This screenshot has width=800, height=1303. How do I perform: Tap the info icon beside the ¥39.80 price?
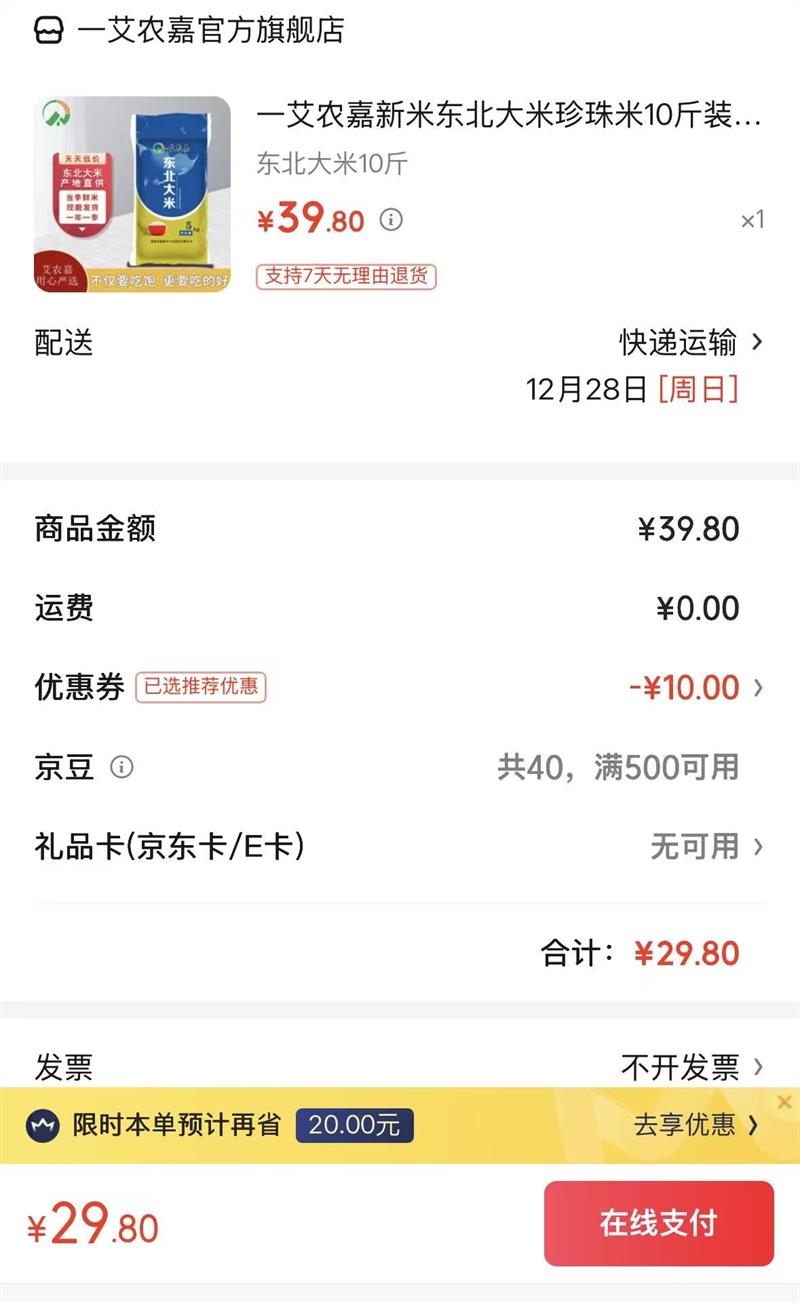point(392,219)
